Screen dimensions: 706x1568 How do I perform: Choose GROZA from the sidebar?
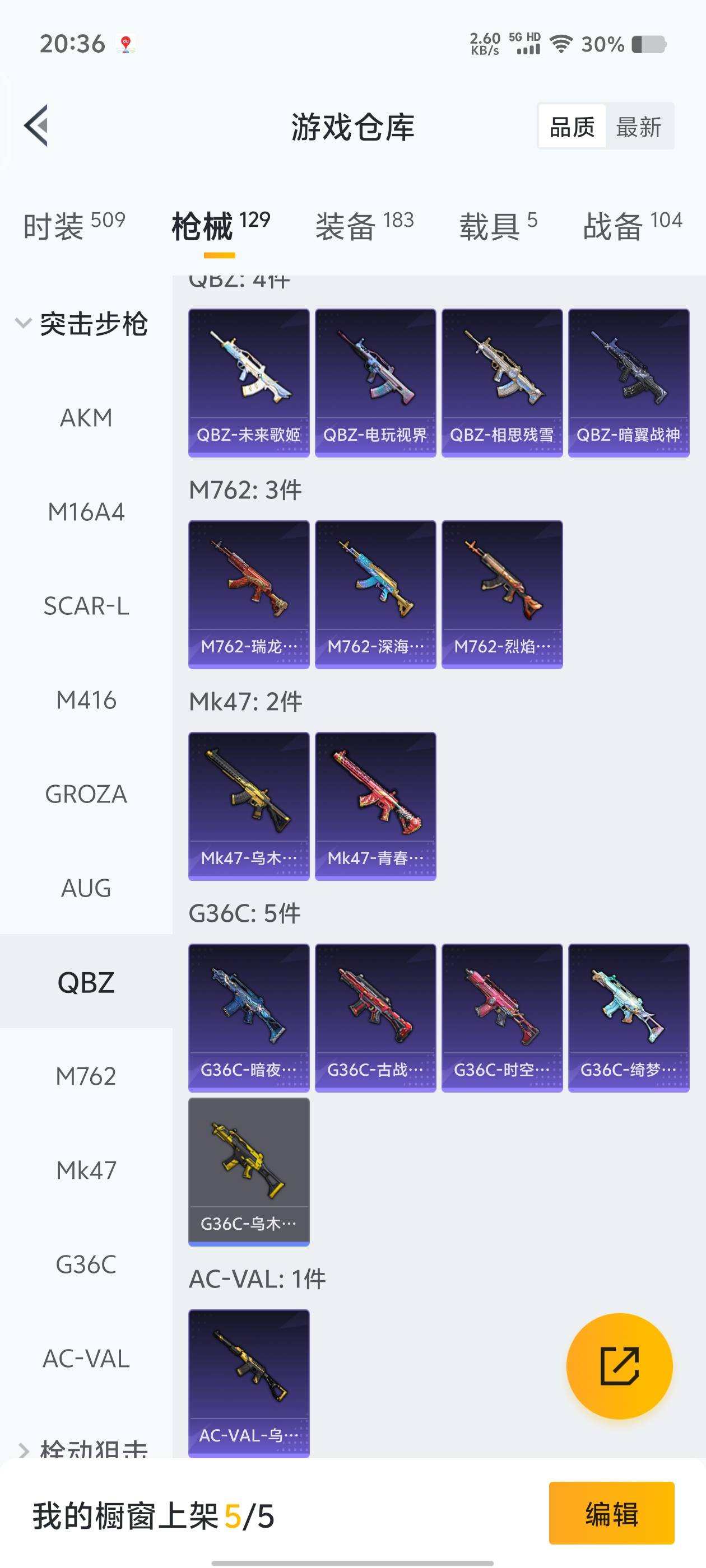click(x=86, y=794)
